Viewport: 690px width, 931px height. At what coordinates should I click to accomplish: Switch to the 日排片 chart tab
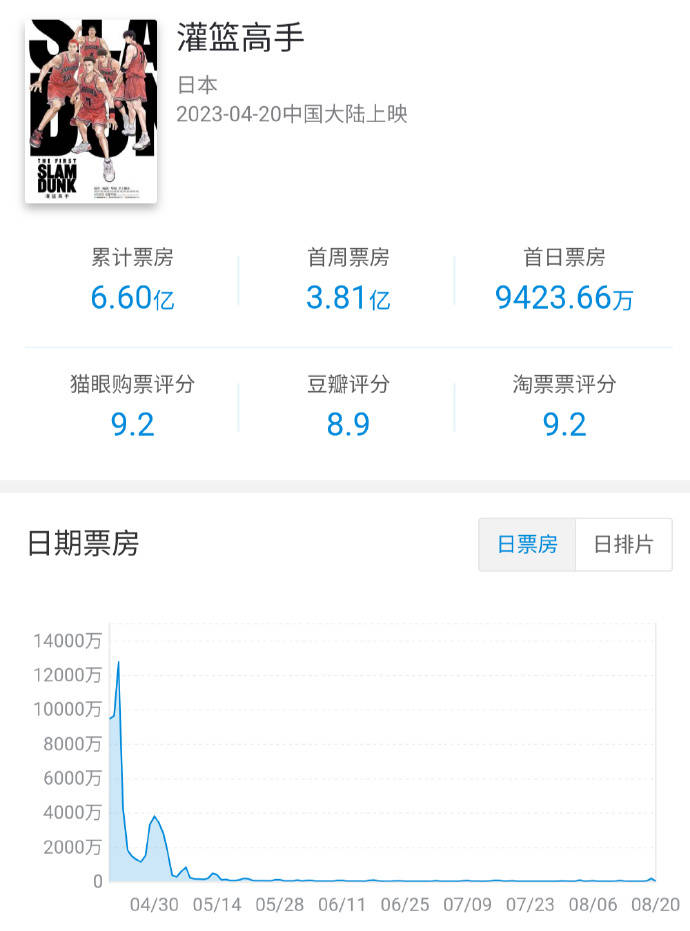(623, 545)
